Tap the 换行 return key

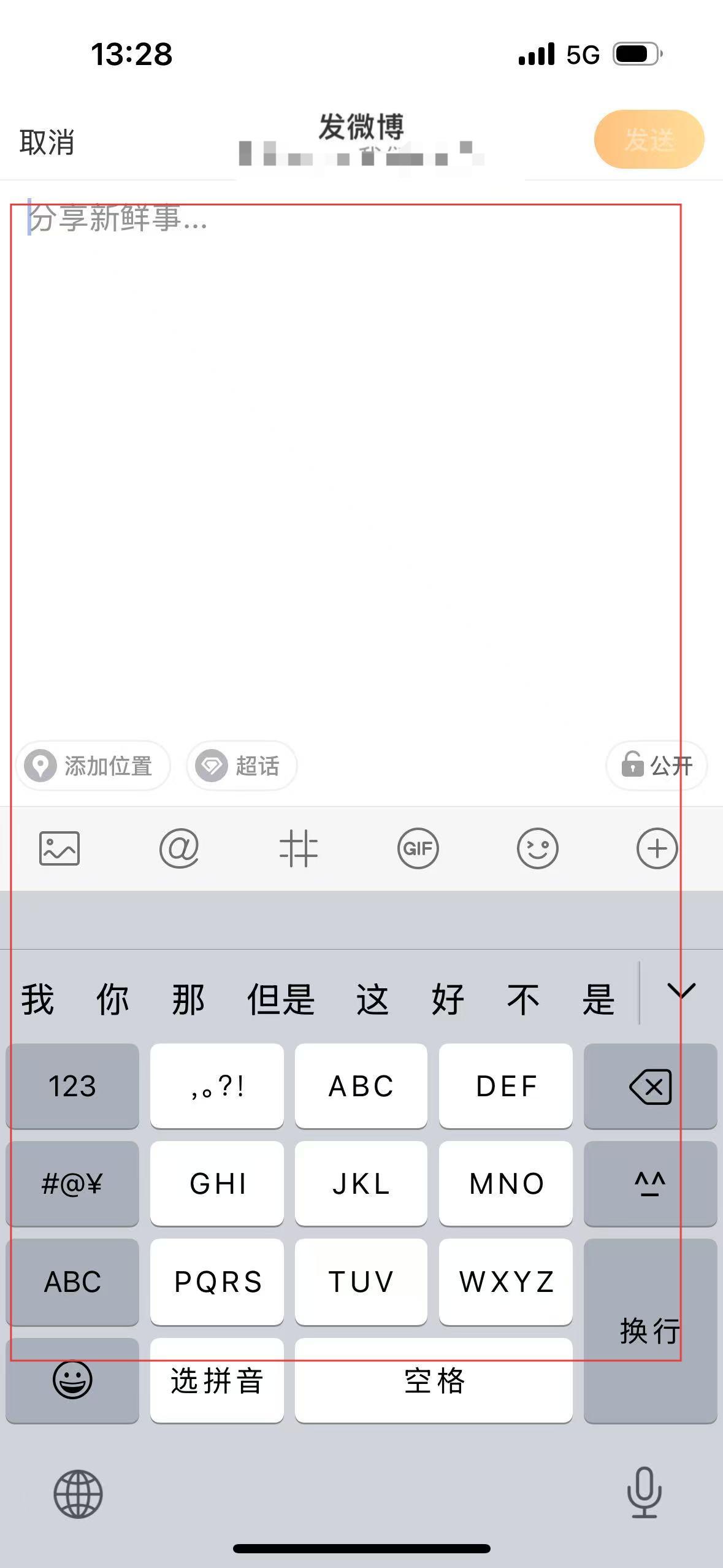(x=650, y=1331)
